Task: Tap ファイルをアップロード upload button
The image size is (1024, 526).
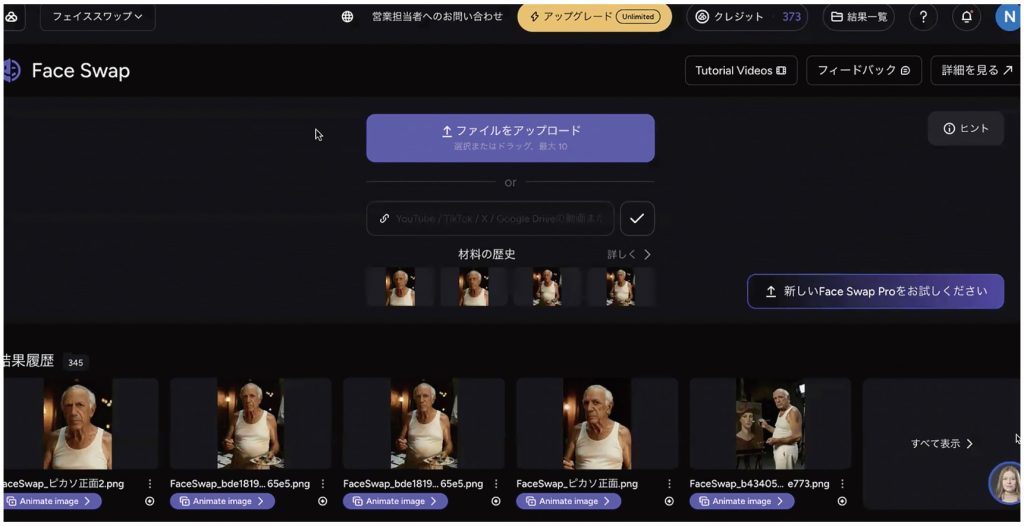Action: point(510,138)
